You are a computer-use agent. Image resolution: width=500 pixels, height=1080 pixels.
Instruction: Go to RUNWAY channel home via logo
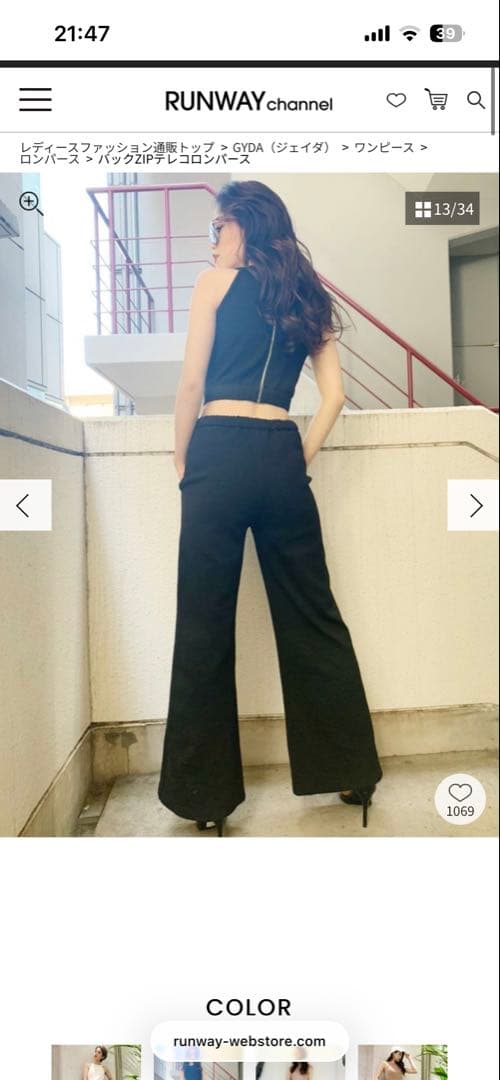point(249,102)
